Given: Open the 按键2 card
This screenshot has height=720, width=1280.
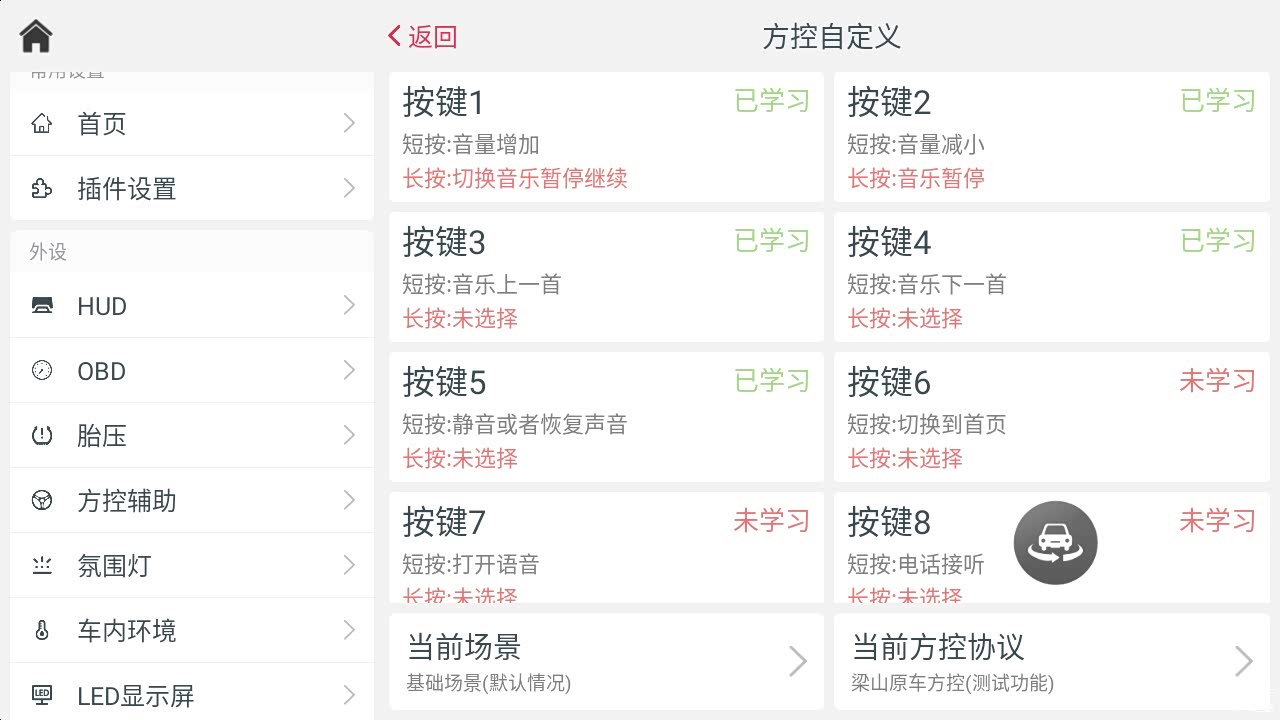Looking at the screenshot, I should [x=1051, y=137].
